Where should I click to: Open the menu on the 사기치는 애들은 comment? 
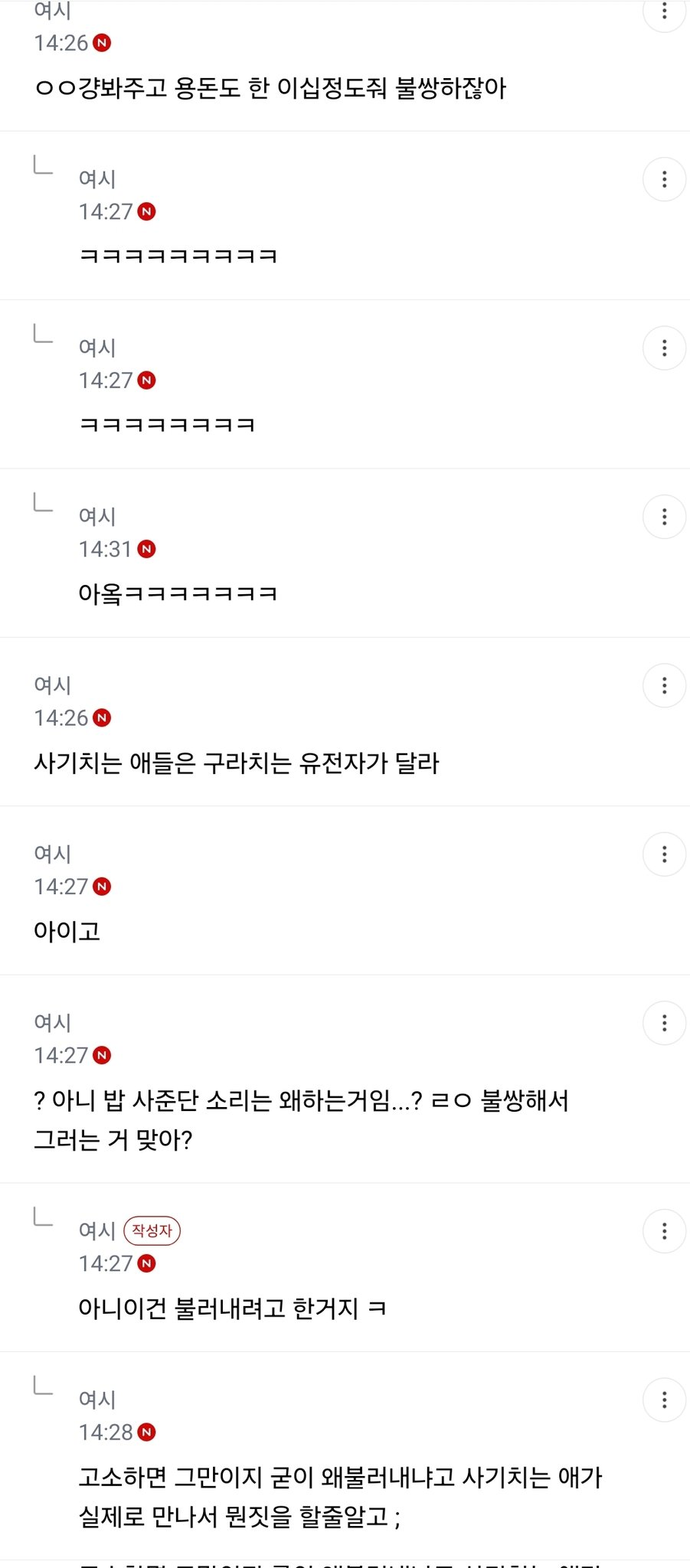664,685
